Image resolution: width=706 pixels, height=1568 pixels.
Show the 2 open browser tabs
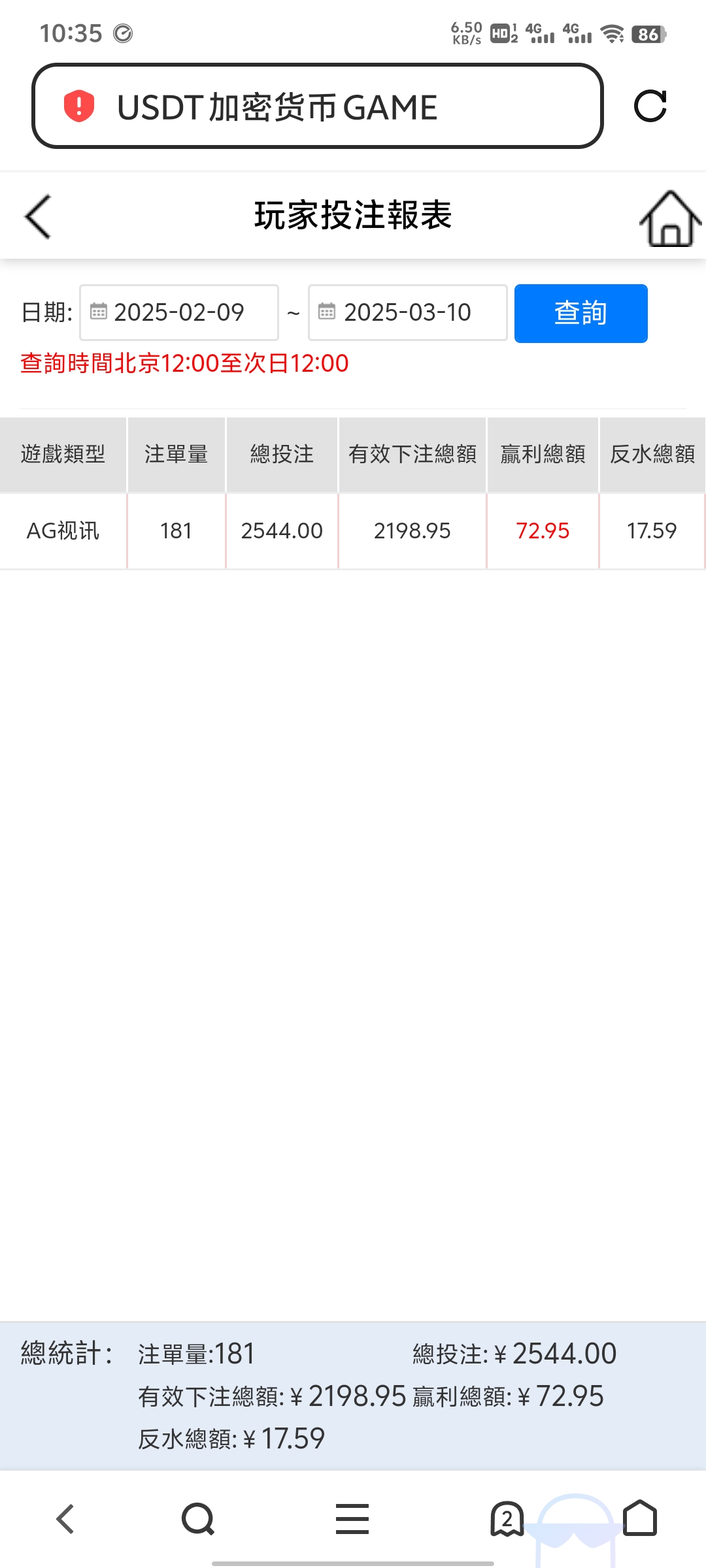coord(507,1518)
